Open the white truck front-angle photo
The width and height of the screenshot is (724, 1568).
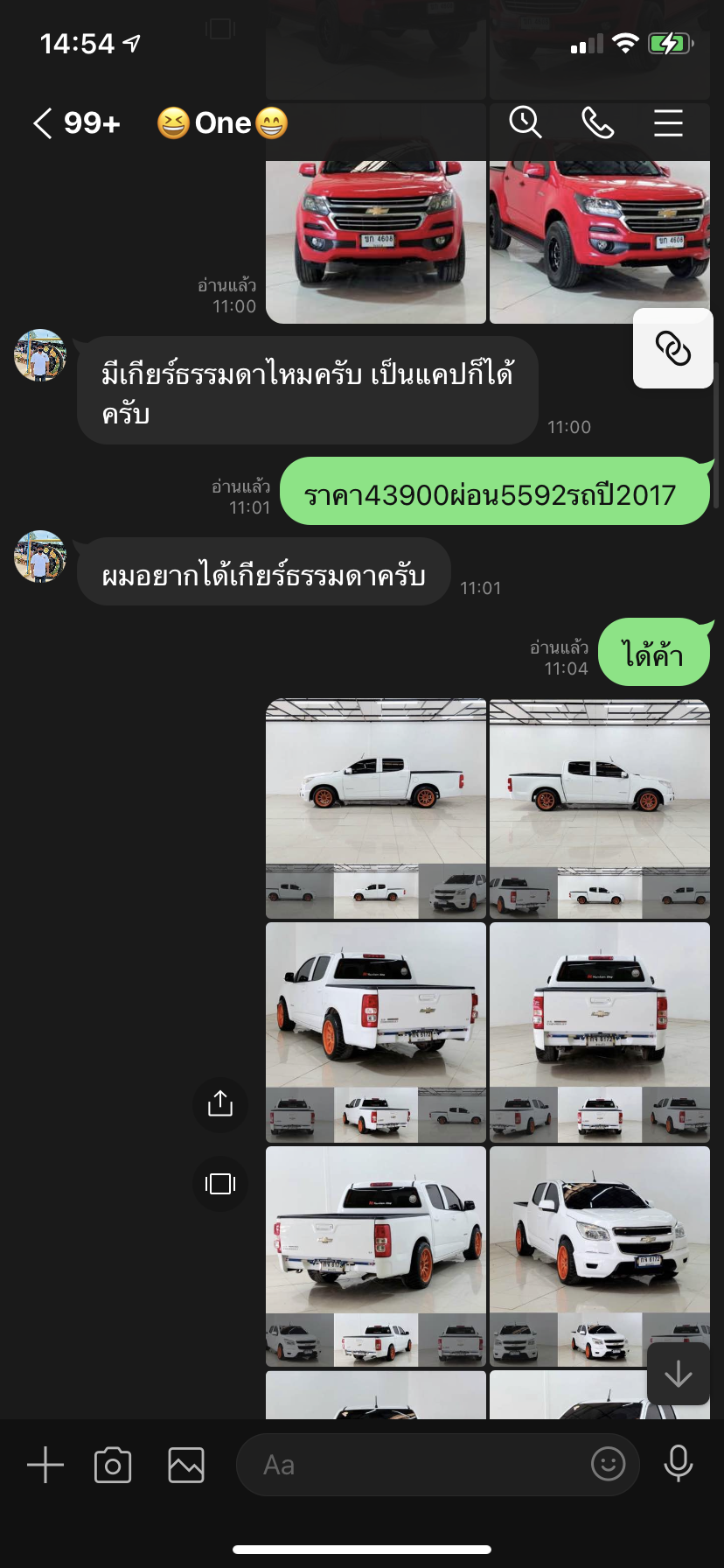pyautogui.click(x=600, y=1229)
